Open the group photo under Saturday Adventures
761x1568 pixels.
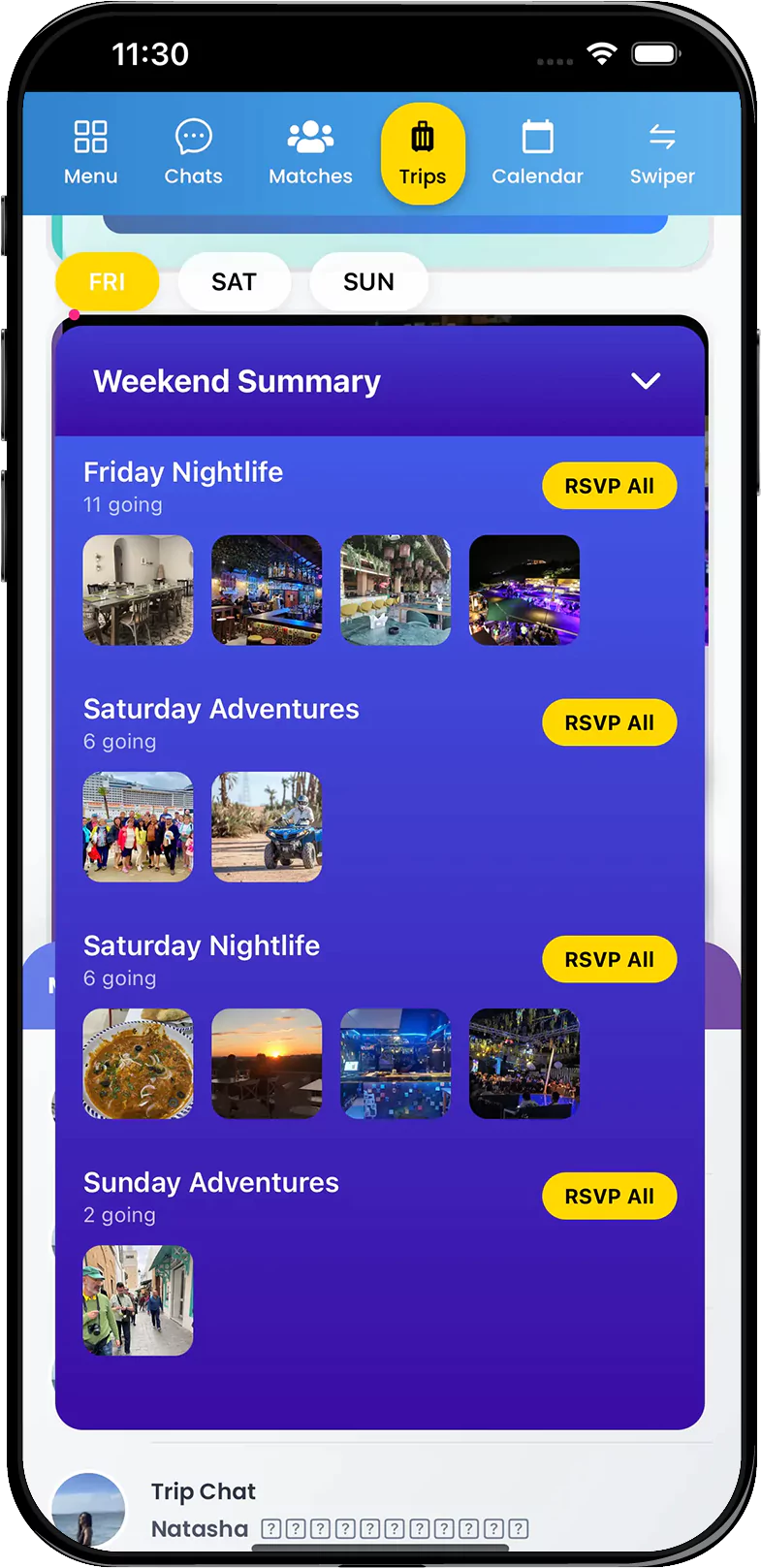pos(138,826)
